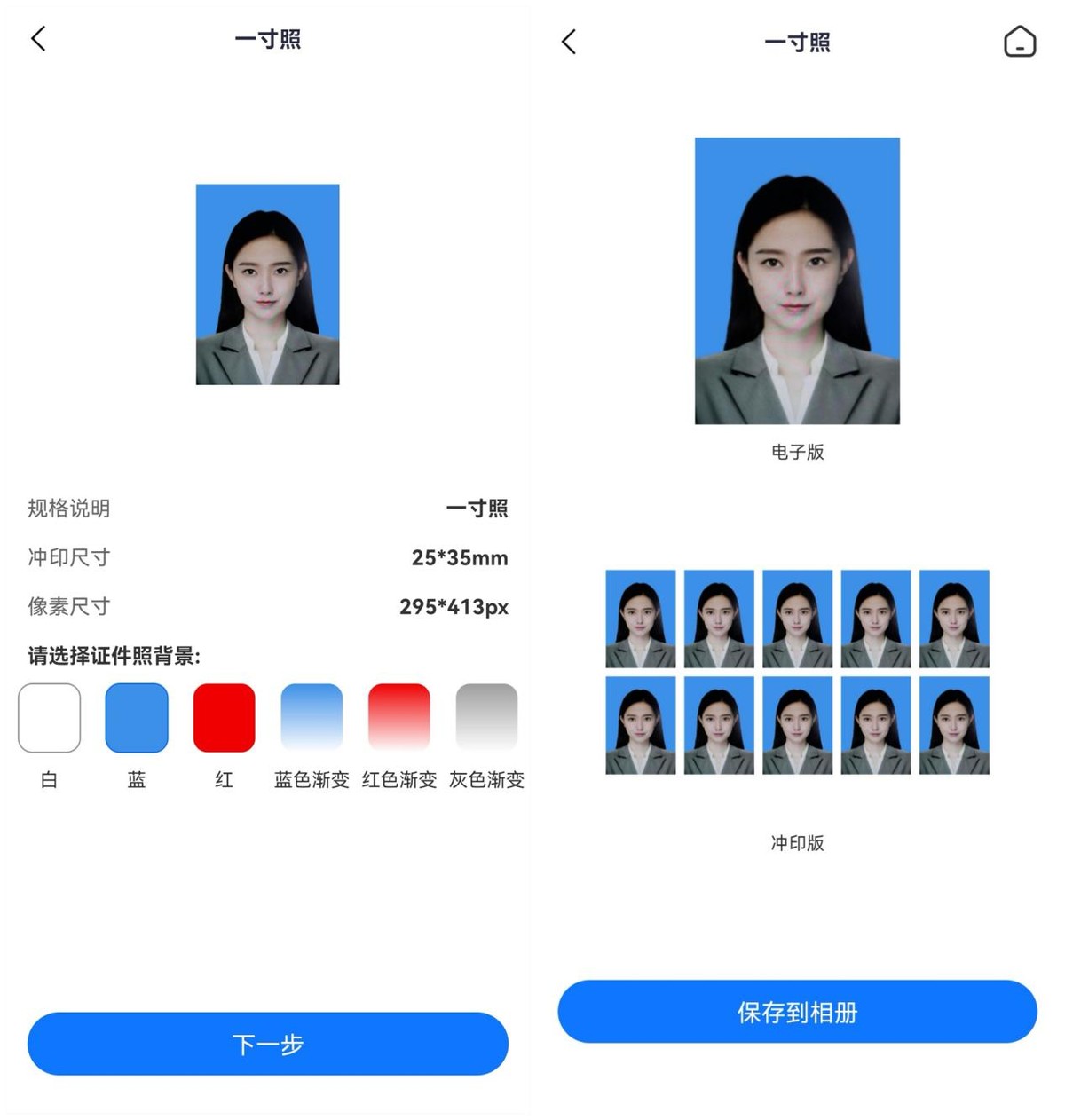Click the 冲印版 print layout label
The image size is (1065, 1120).
(797, 843)
